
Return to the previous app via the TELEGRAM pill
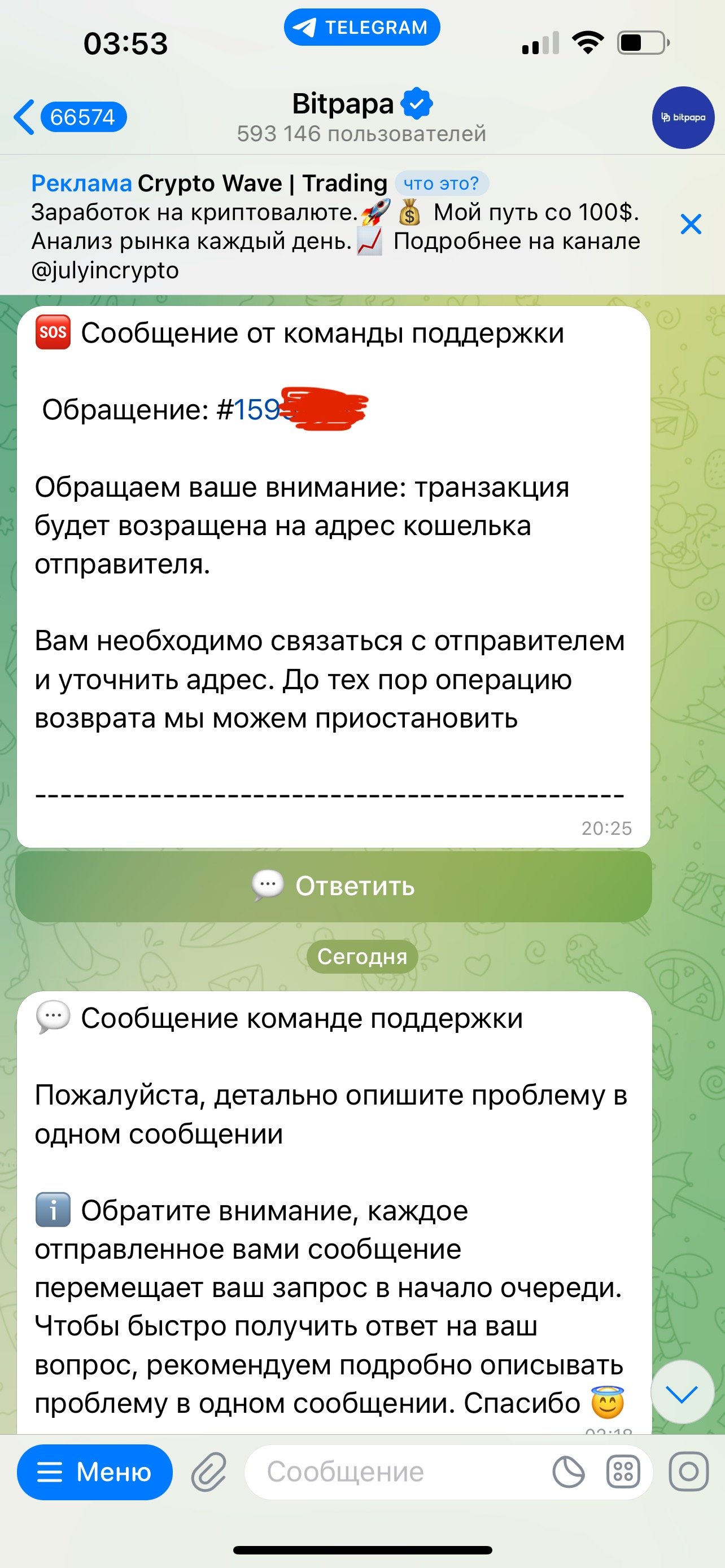coord(361,28)
